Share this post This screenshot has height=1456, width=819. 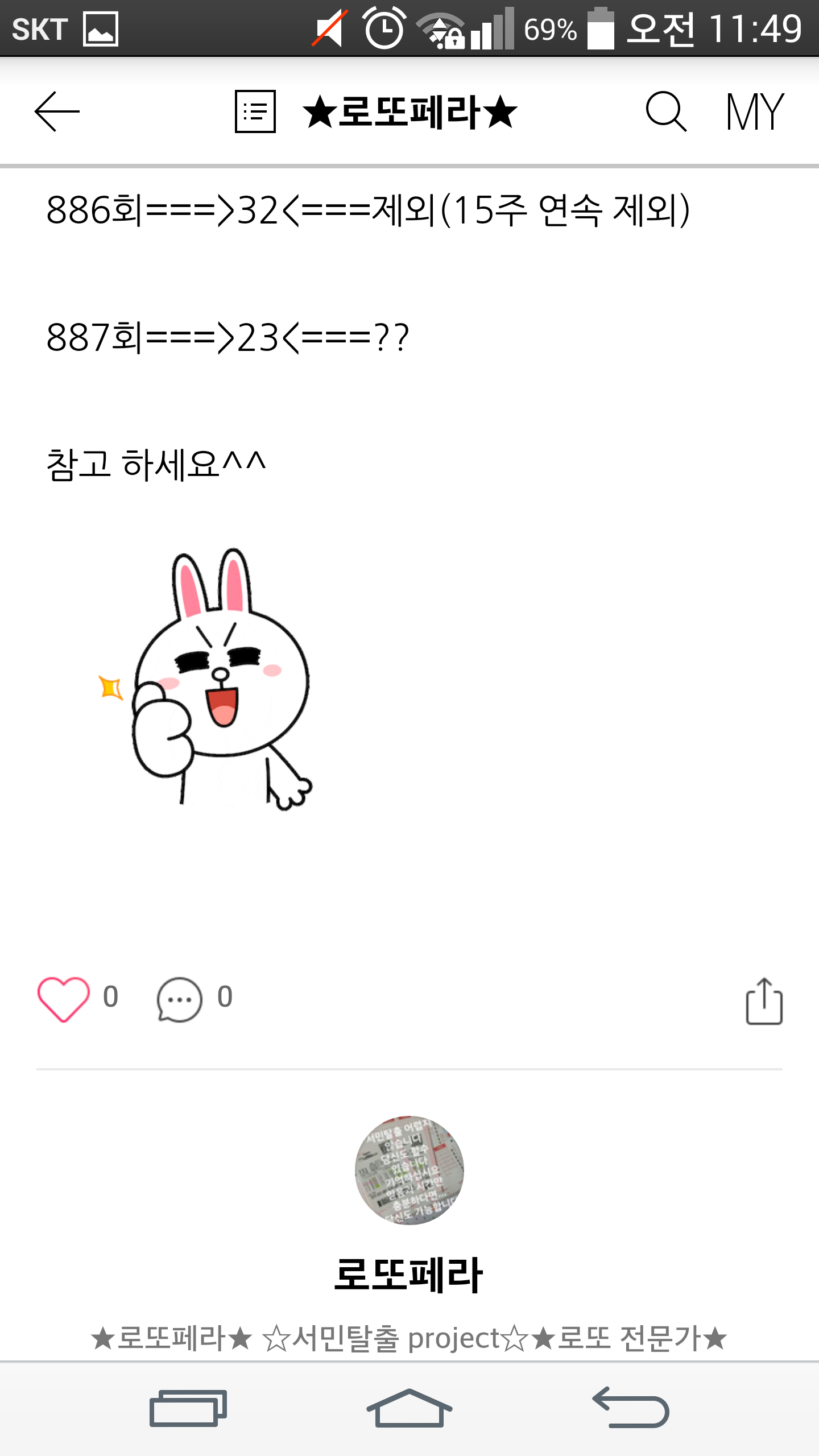pyautogui.click(x=764, y=1001)
